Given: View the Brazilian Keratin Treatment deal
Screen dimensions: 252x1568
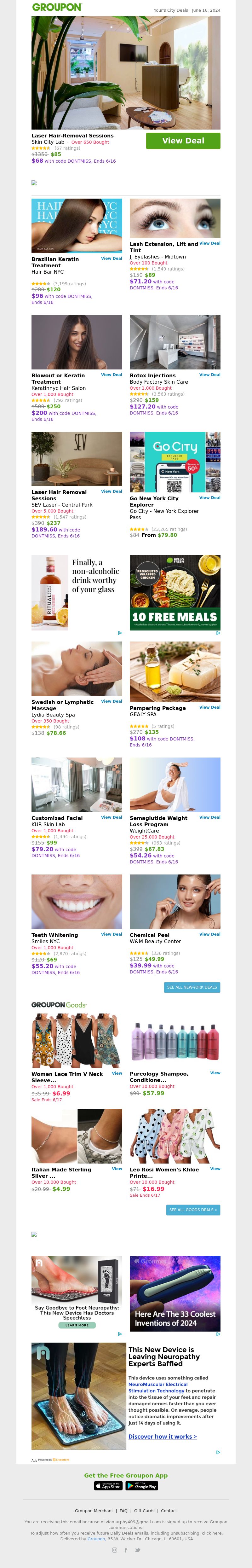Looking at the screenshot, I should click(x=112, y=259).
